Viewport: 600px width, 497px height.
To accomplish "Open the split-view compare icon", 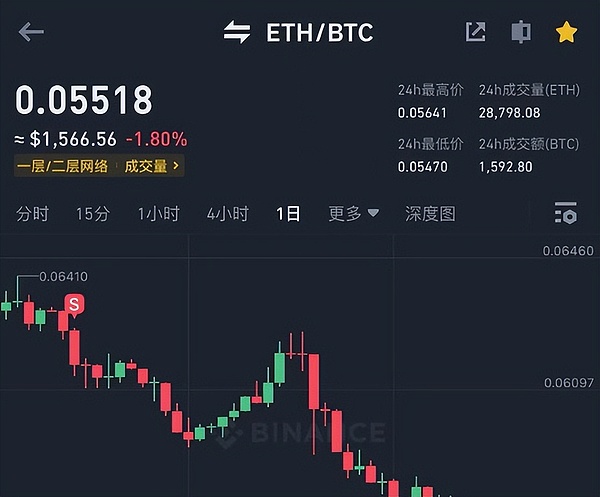I will click(521, 32).
